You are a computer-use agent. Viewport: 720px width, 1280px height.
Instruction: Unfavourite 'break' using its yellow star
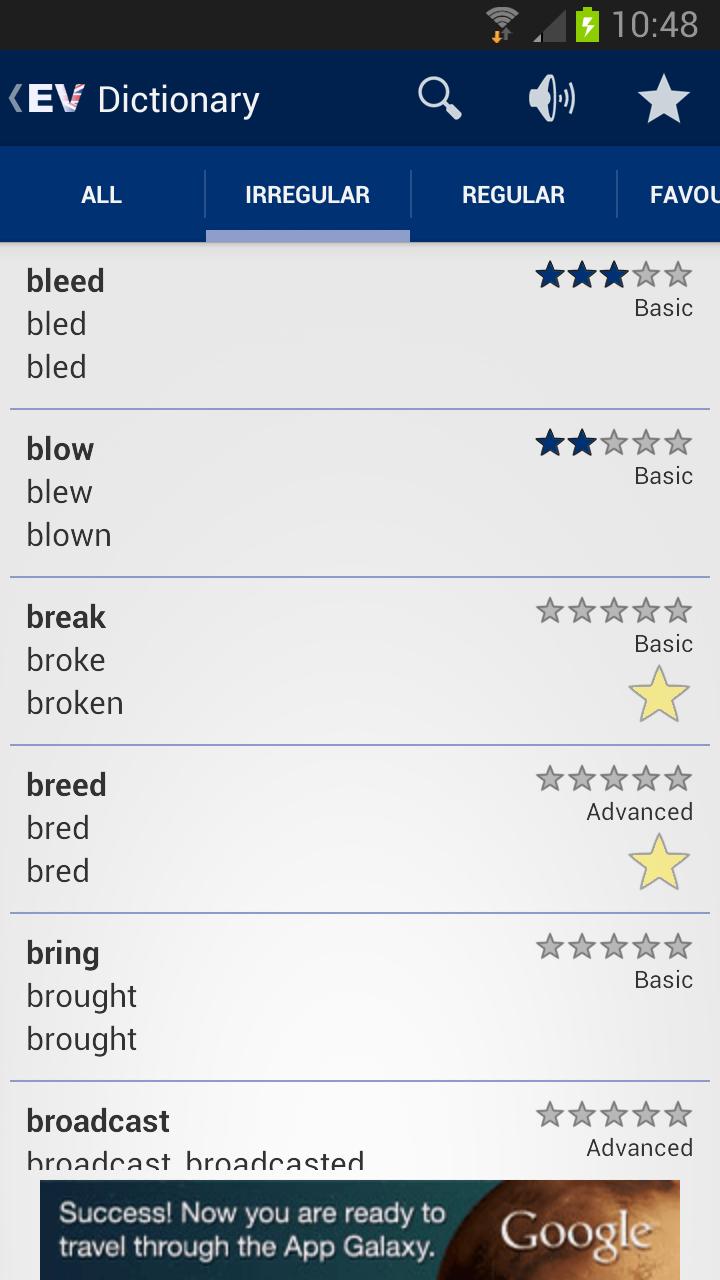coord(659,692)
